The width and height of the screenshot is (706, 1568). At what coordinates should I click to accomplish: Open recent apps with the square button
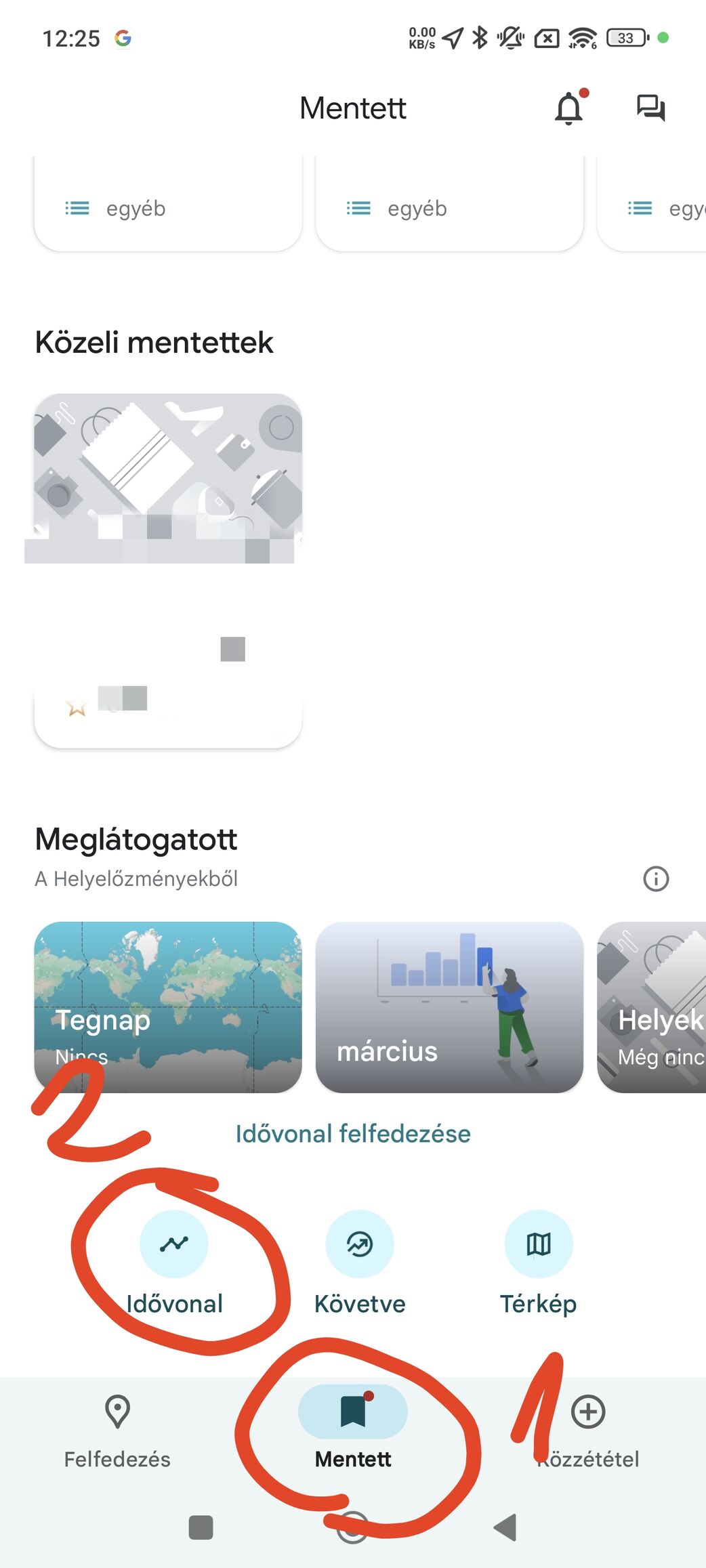coord(201,1527)
